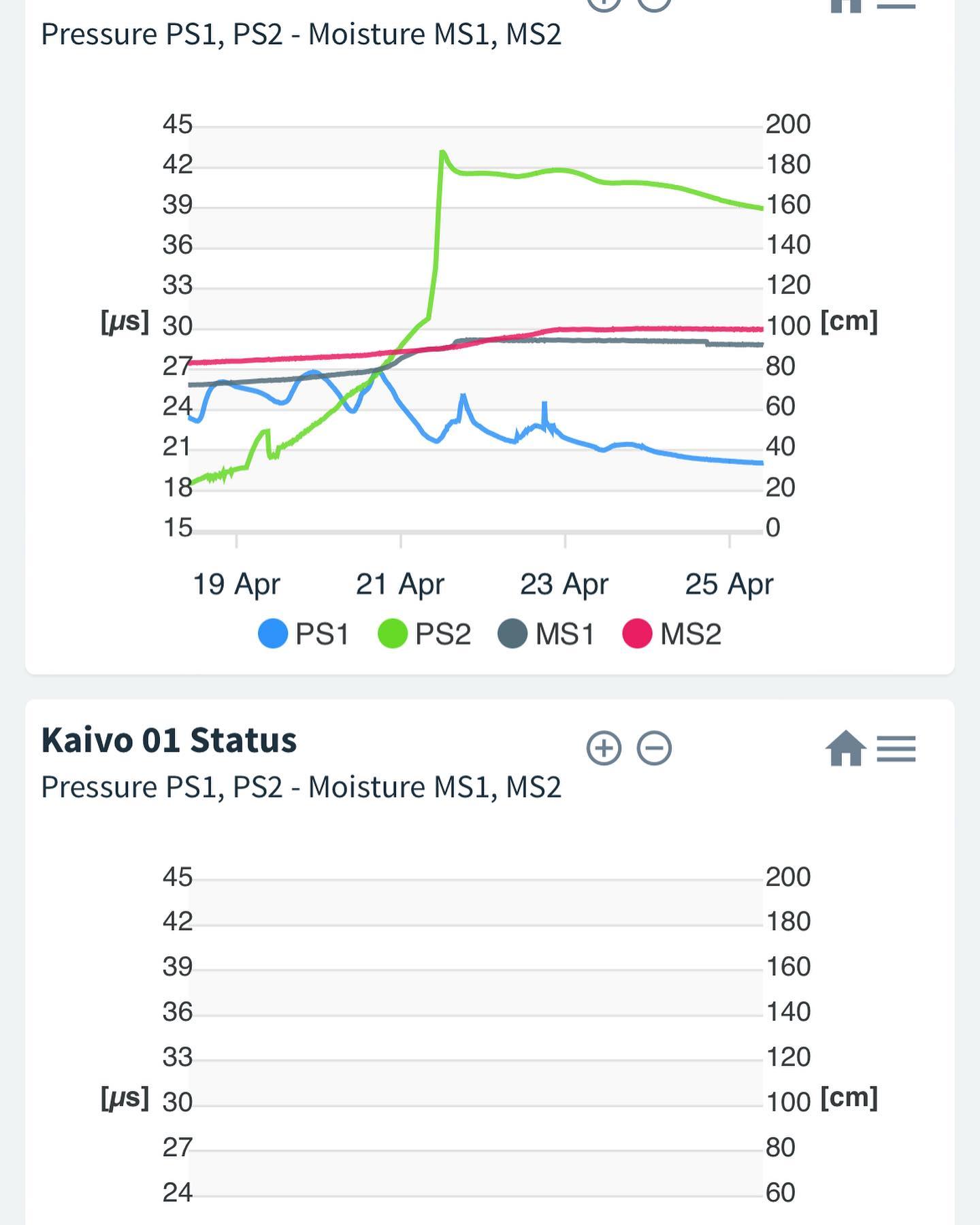Hide the green PS2 series via legend
Viewport: 980px width, 1225px height.
click(425, 634)
